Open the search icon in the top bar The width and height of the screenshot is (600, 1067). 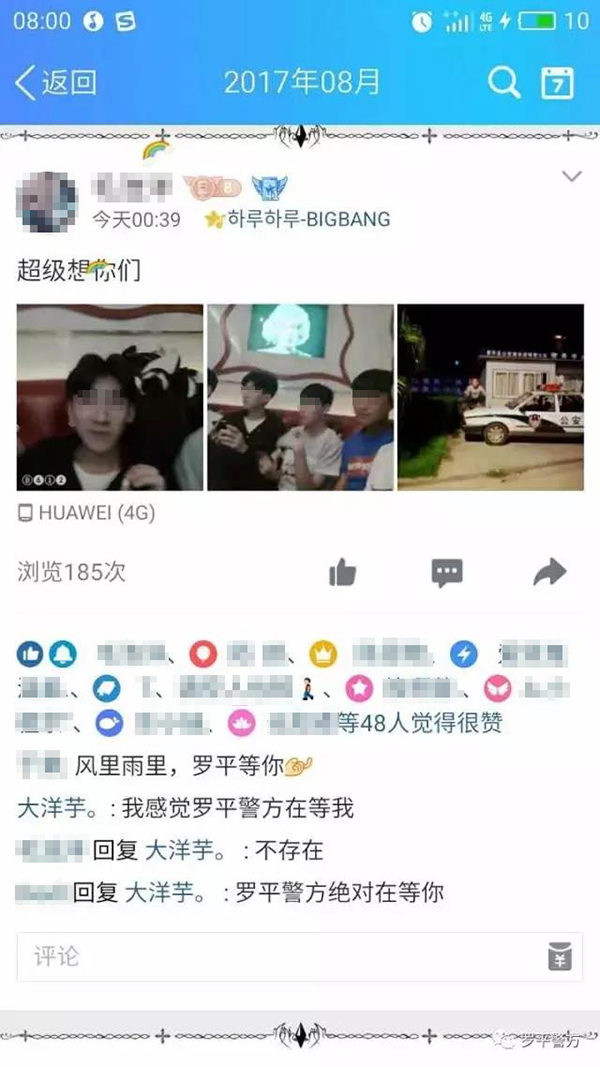(503, 83)
